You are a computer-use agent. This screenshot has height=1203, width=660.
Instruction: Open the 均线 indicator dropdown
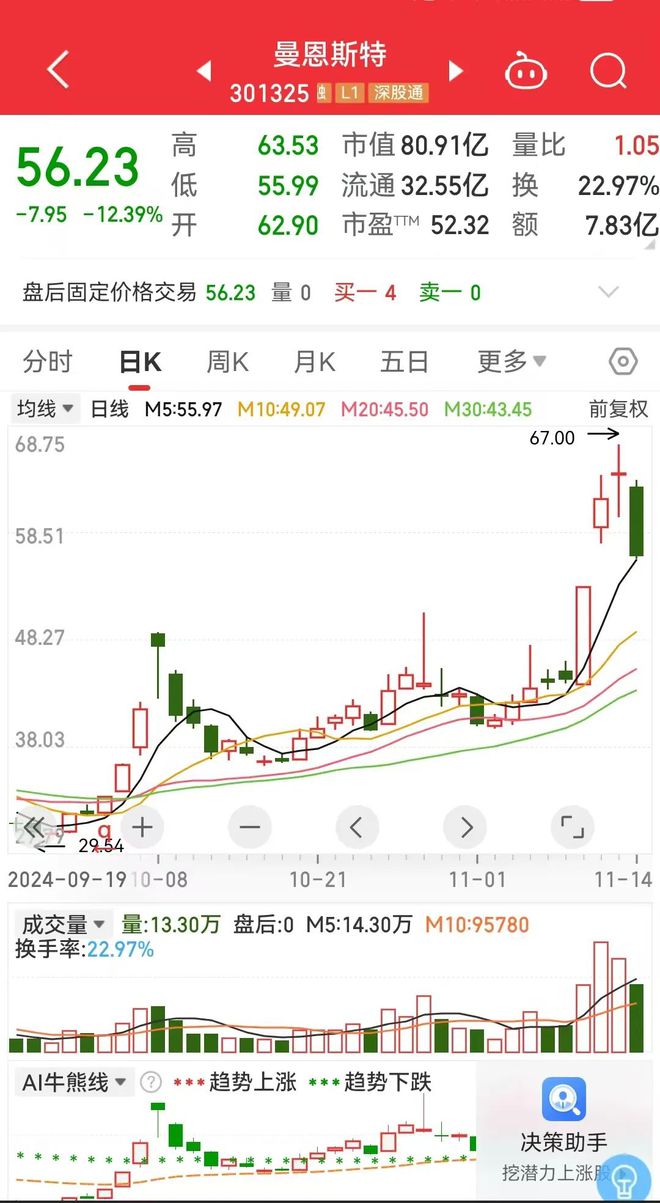[46, 408]
